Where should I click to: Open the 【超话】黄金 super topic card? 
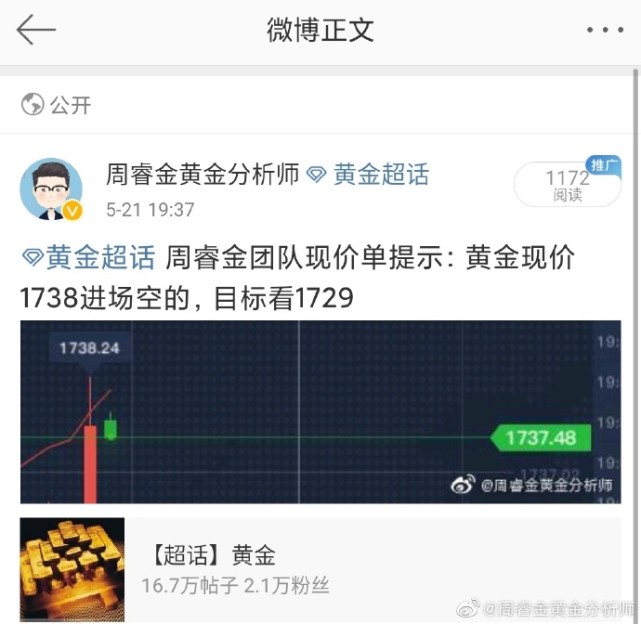coord(320,569)
